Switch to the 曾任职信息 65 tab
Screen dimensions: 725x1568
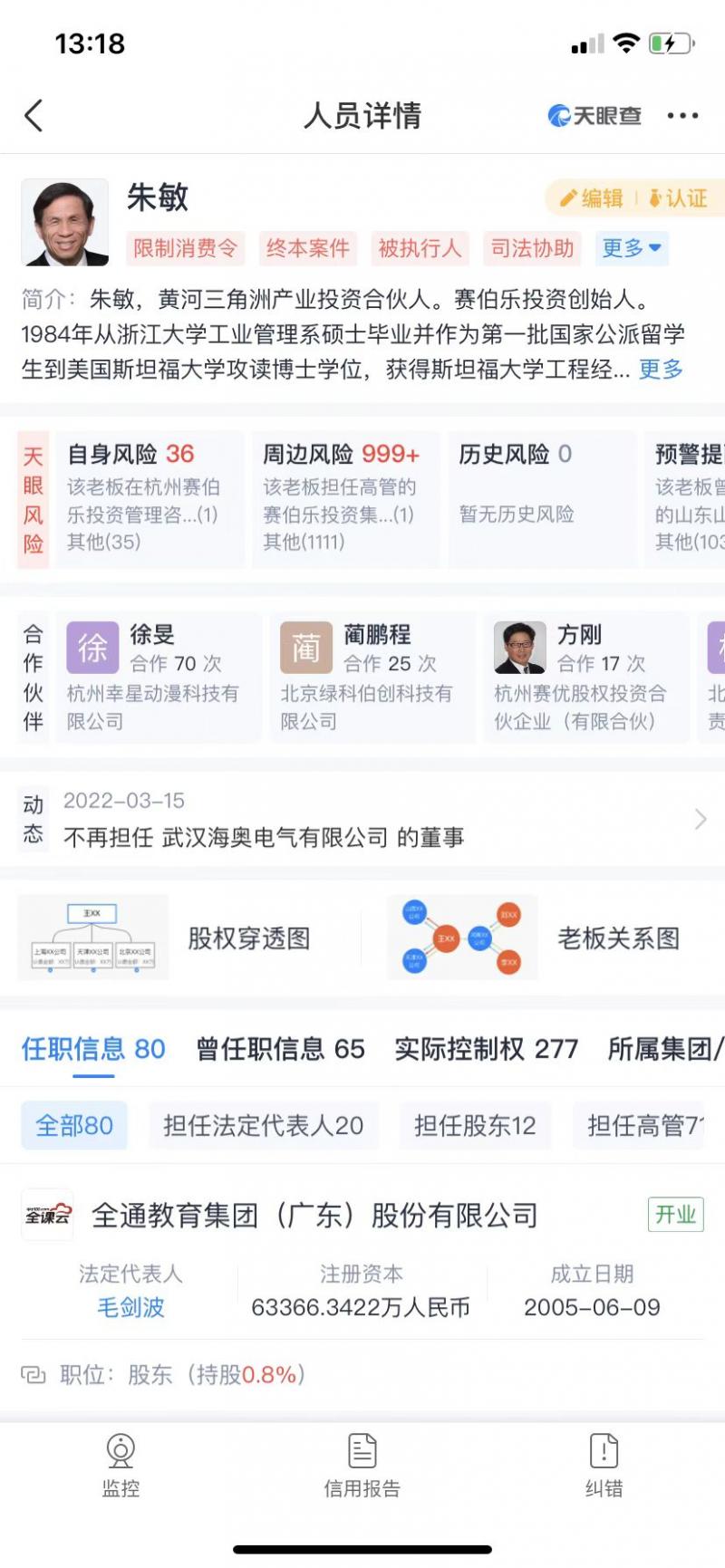[280, 1049]
